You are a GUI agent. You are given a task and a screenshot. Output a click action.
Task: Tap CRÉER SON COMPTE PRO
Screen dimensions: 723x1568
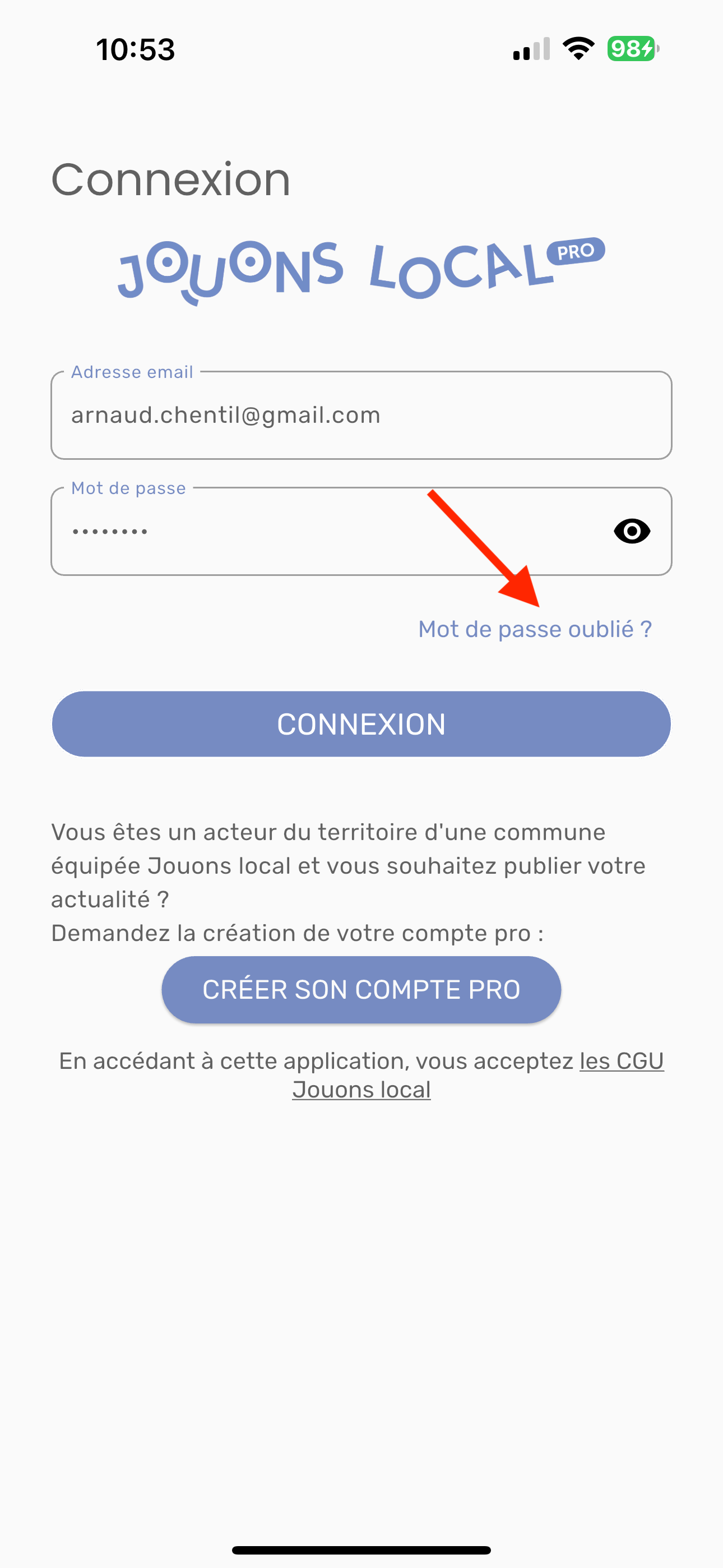361,990
